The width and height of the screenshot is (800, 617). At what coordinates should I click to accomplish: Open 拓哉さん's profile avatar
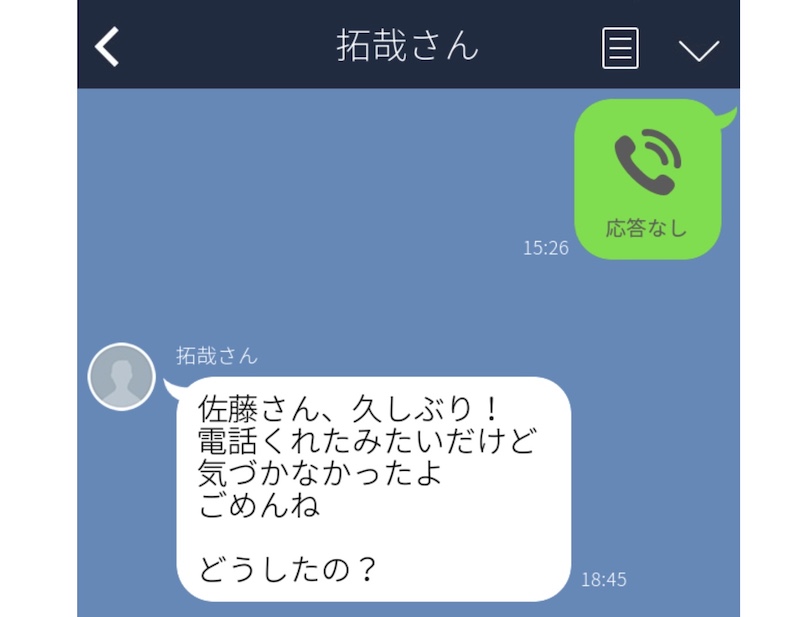tap(122, 377)
